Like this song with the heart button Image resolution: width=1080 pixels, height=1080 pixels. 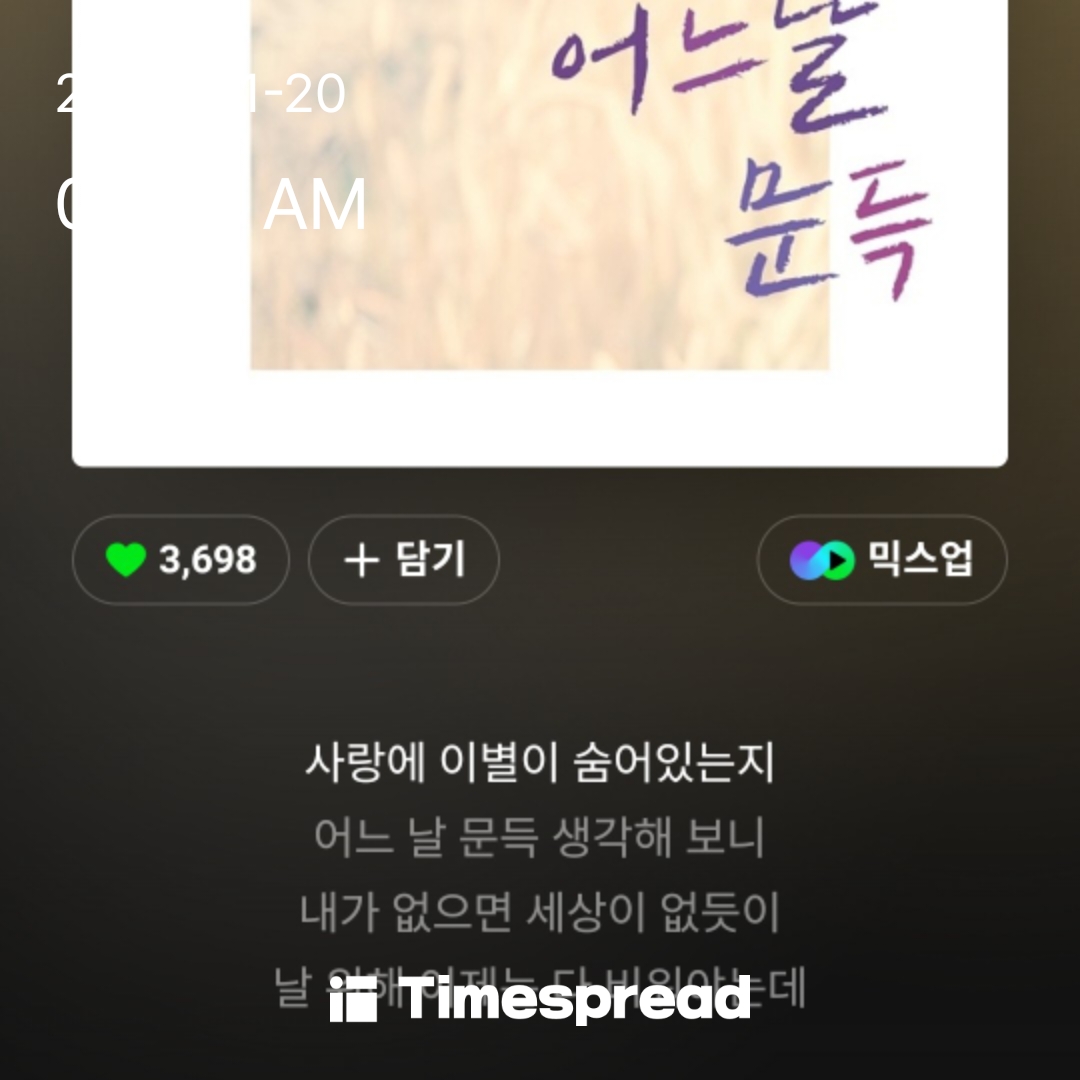pos(180,560)
